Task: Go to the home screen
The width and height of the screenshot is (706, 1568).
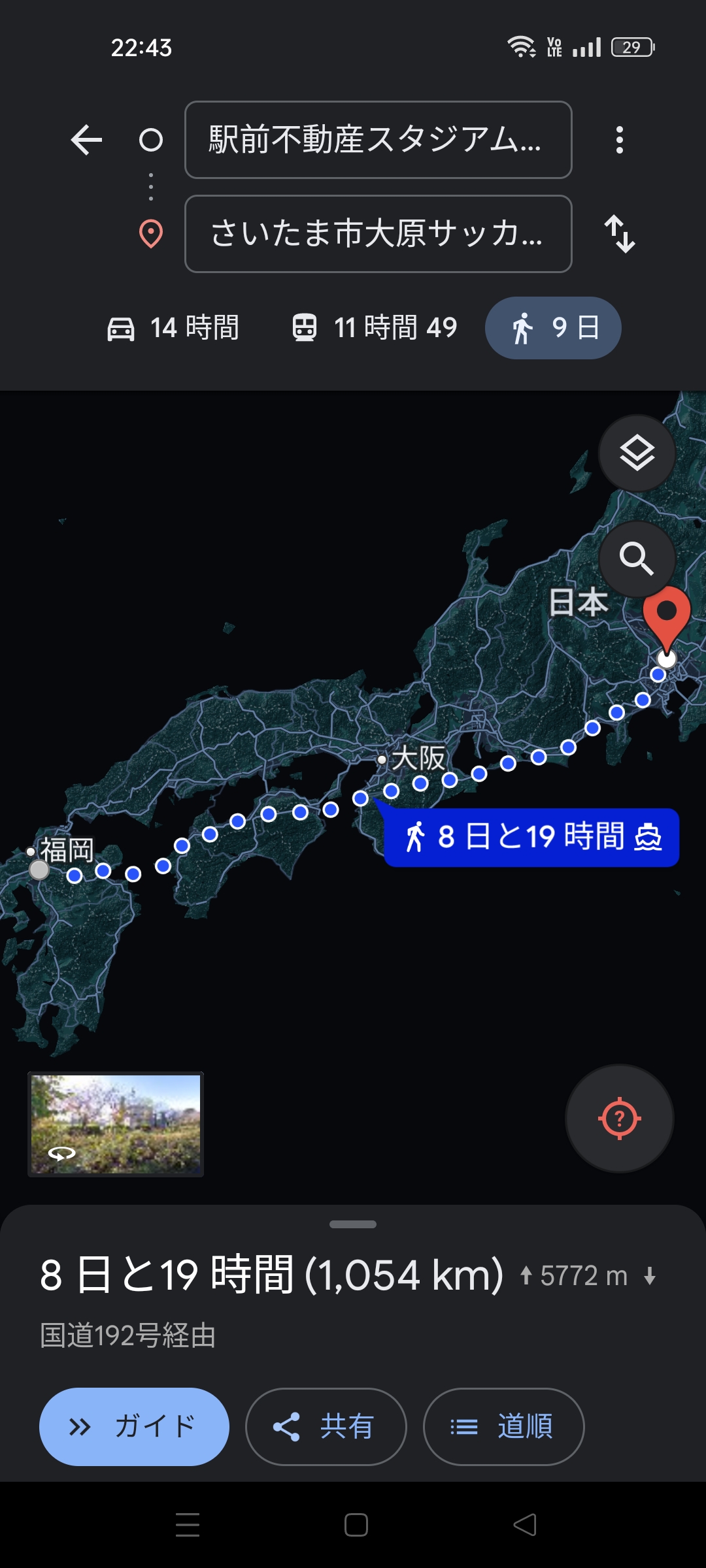Action: click(x=356, y=1525)
